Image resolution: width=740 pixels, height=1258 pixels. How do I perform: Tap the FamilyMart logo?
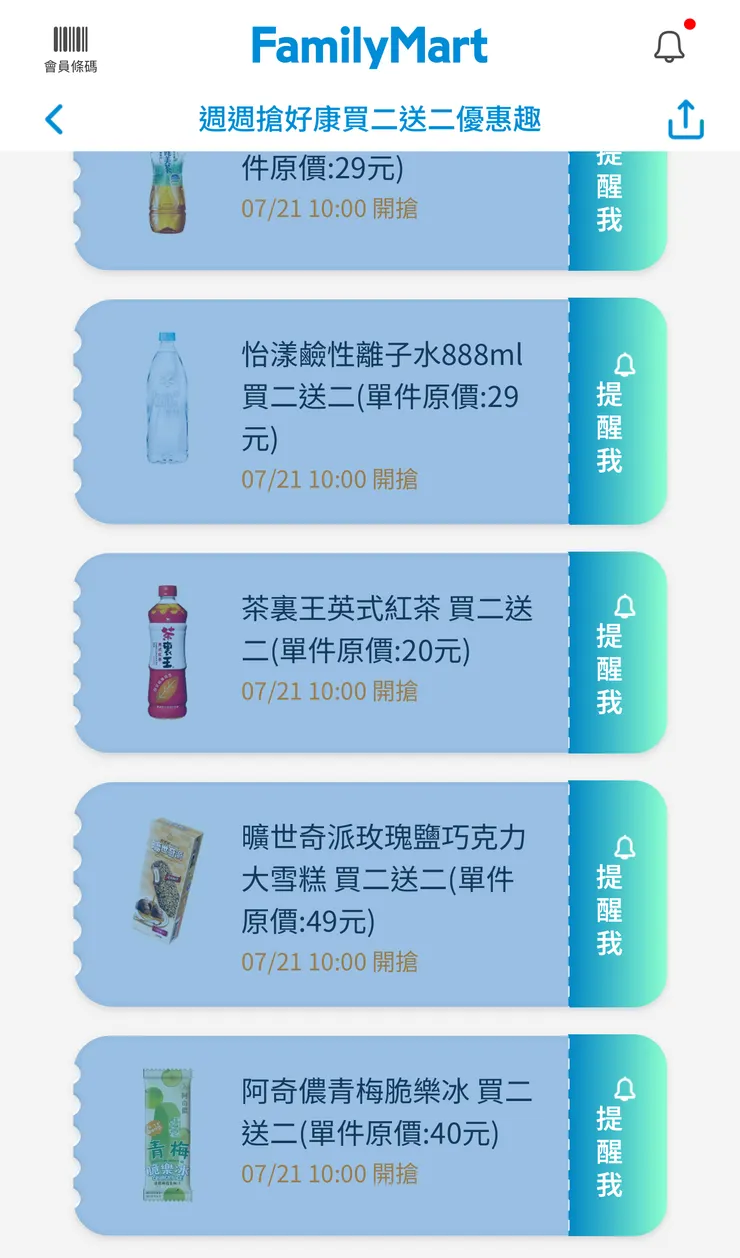coord(370,44)
